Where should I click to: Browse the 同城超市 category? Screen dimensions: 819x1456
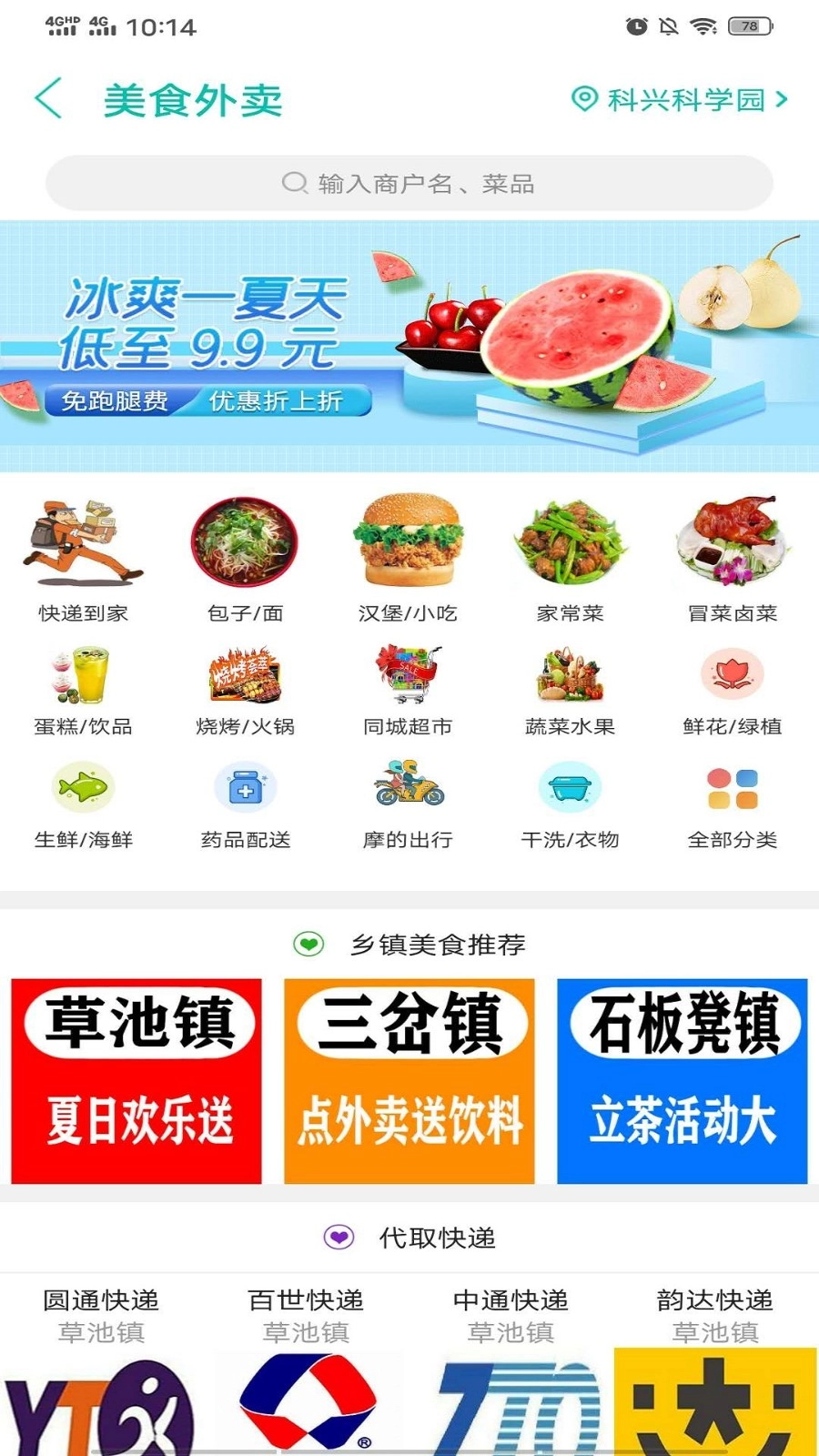[x=408, y=690]
